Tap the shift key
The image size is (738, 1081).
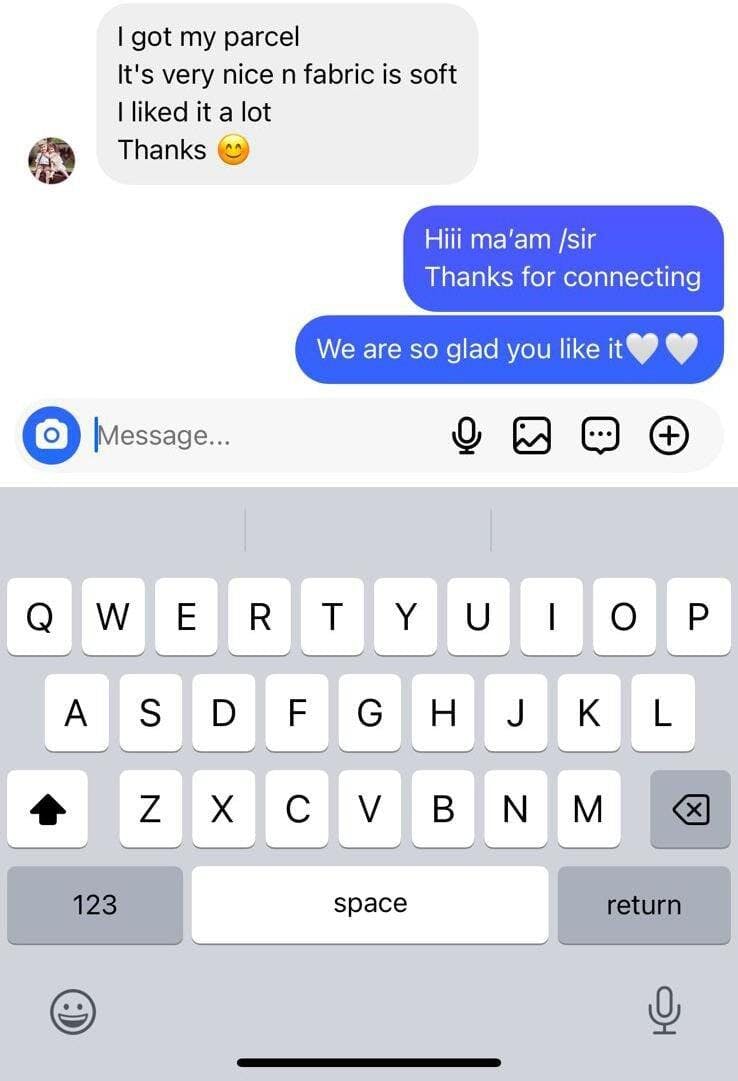(47, 810)
